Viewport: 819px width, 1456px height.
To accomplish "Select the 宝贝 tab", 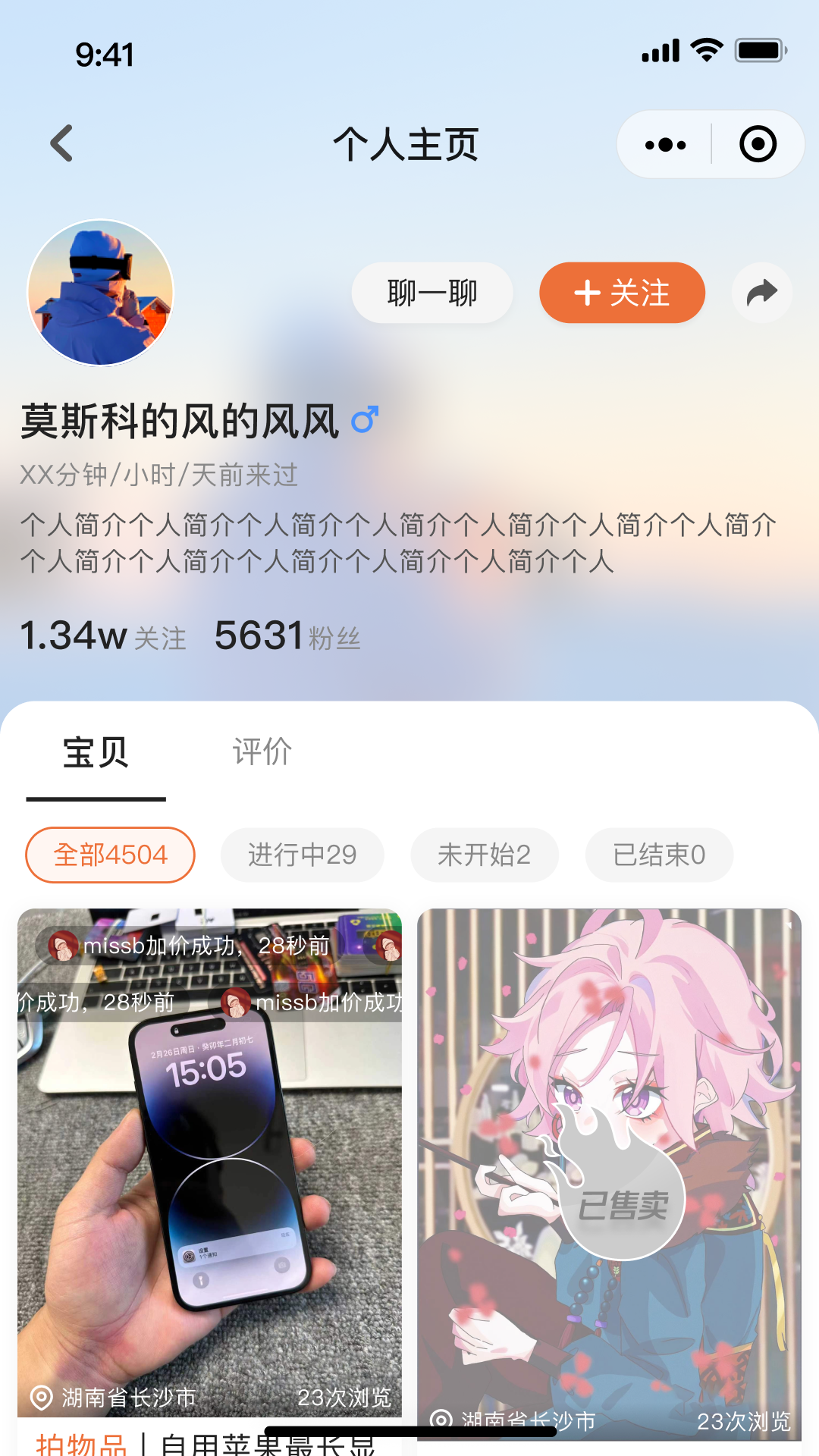I will [96, 752].
